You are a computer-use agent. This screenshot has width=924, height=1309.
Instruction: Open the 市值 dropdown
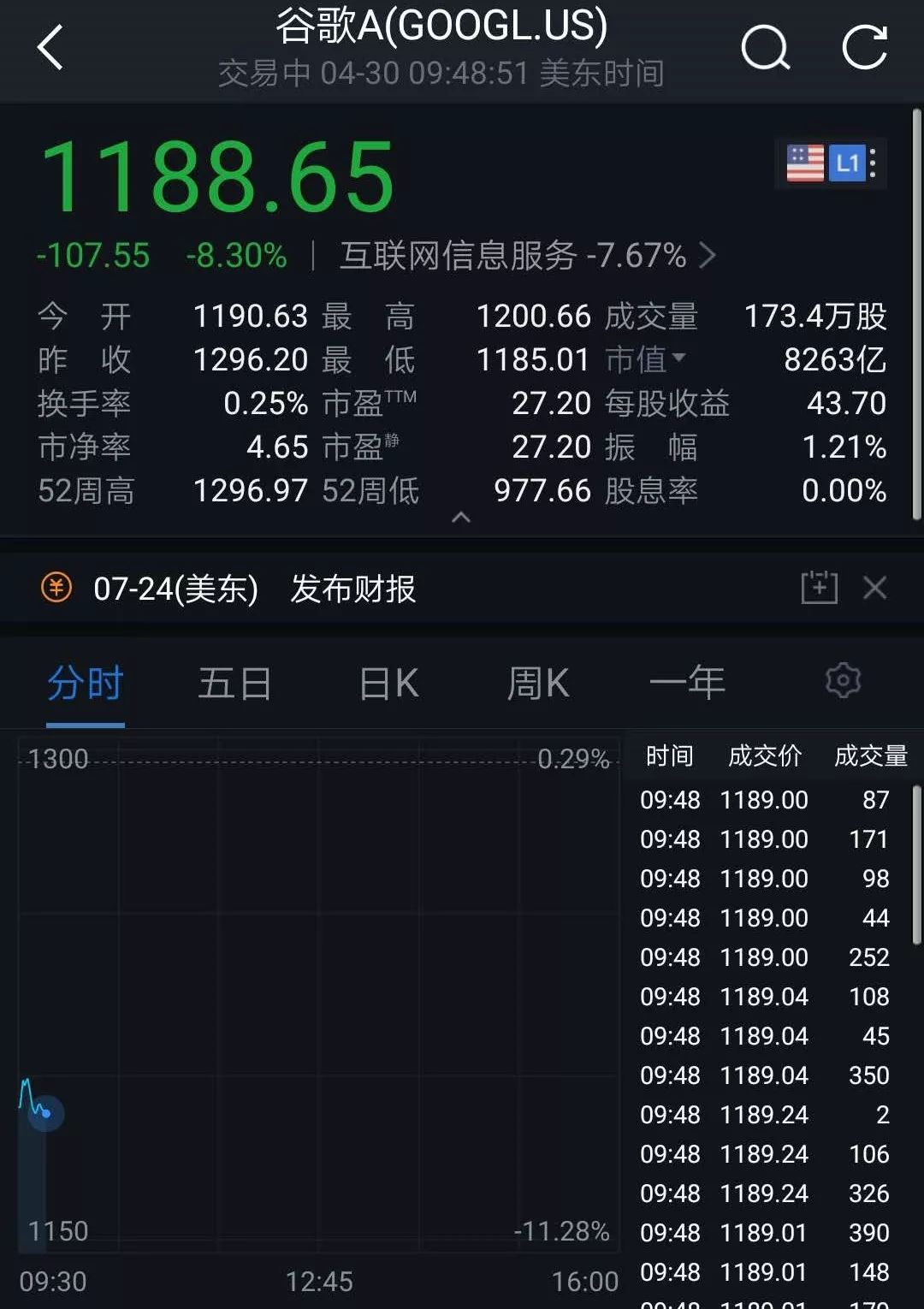point(646,359)
